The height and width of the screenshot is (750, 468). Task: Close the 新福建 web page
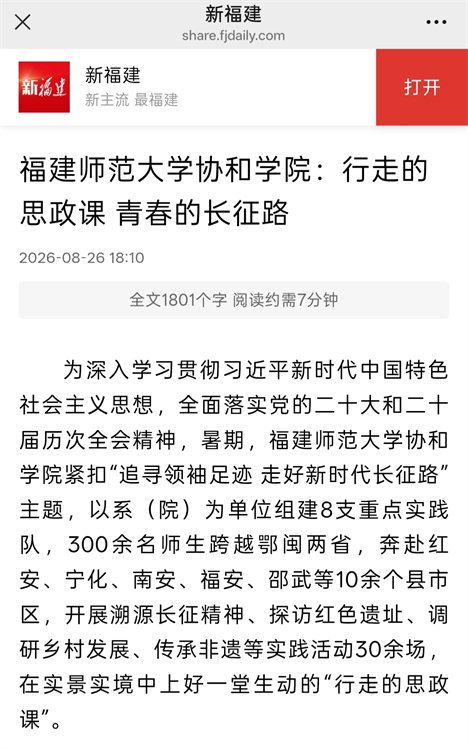(22, 22)
